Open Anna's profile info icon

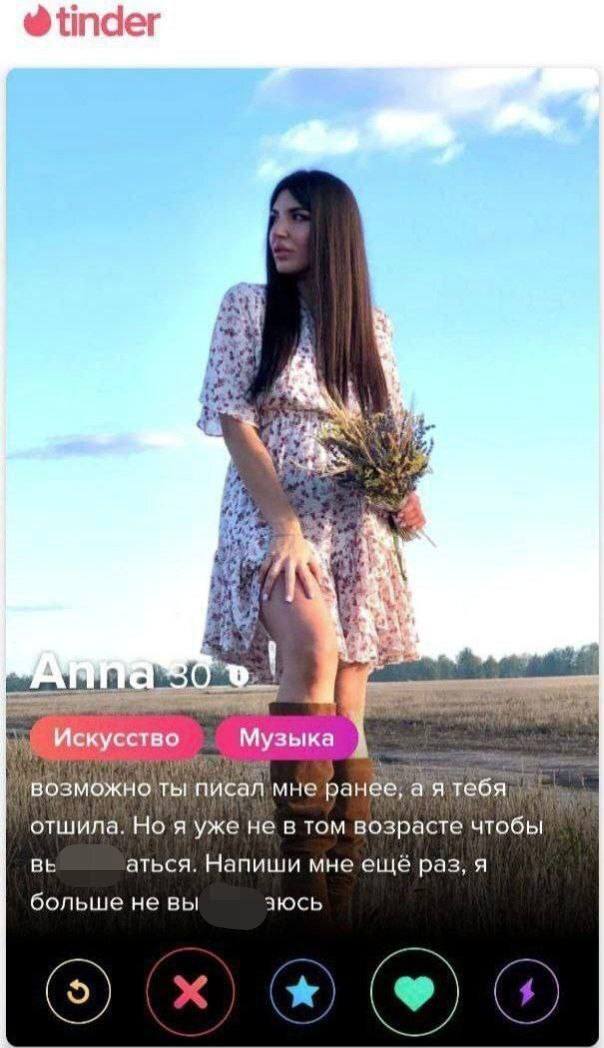tap(237, 676)
